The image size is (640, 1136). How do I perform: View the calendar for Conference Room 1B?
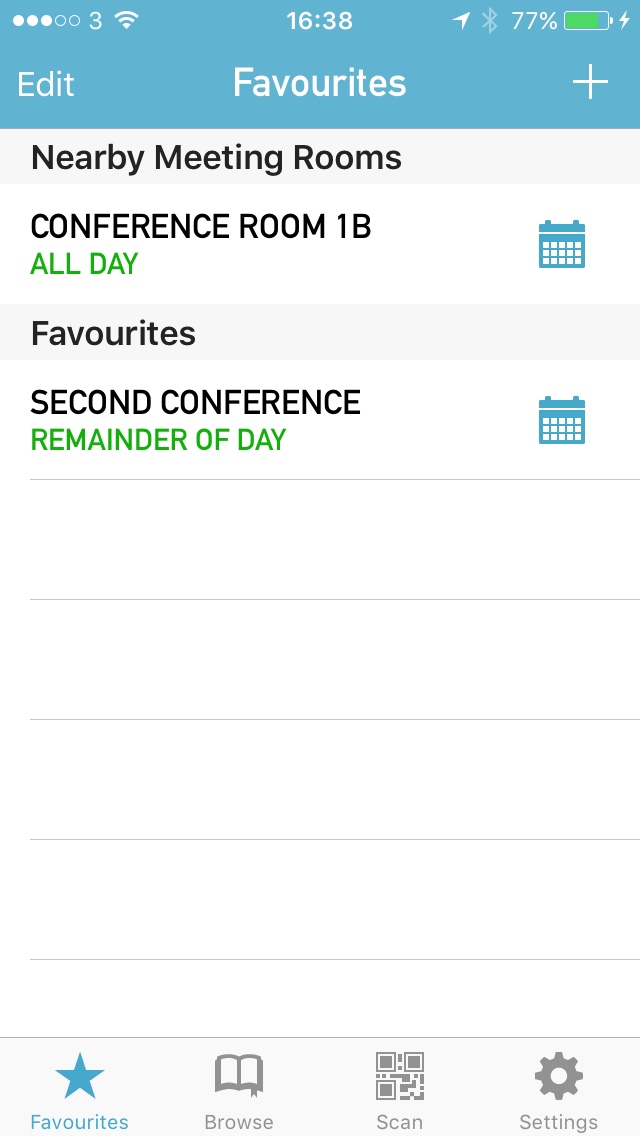click(562, 244)
